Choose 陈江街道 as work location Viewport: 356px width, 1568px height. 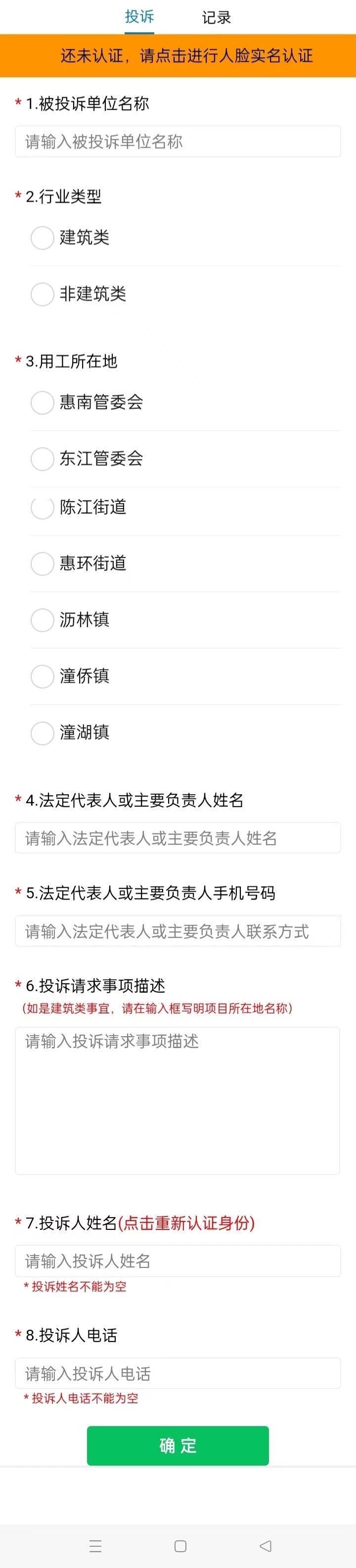[43, 508]
